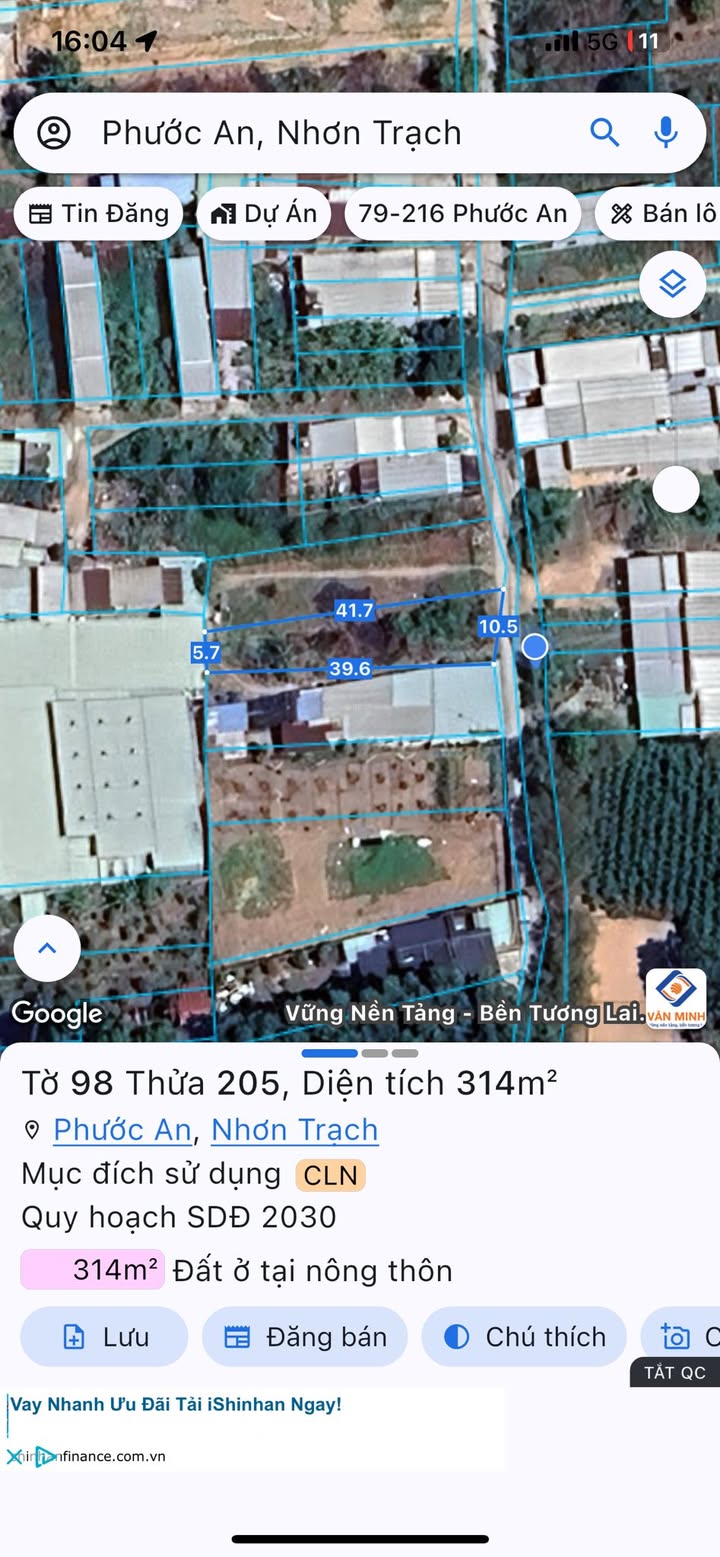Select the Tin Đăng chip
Viewport: 720px width, 1557px height.
[x=98, y=213]
